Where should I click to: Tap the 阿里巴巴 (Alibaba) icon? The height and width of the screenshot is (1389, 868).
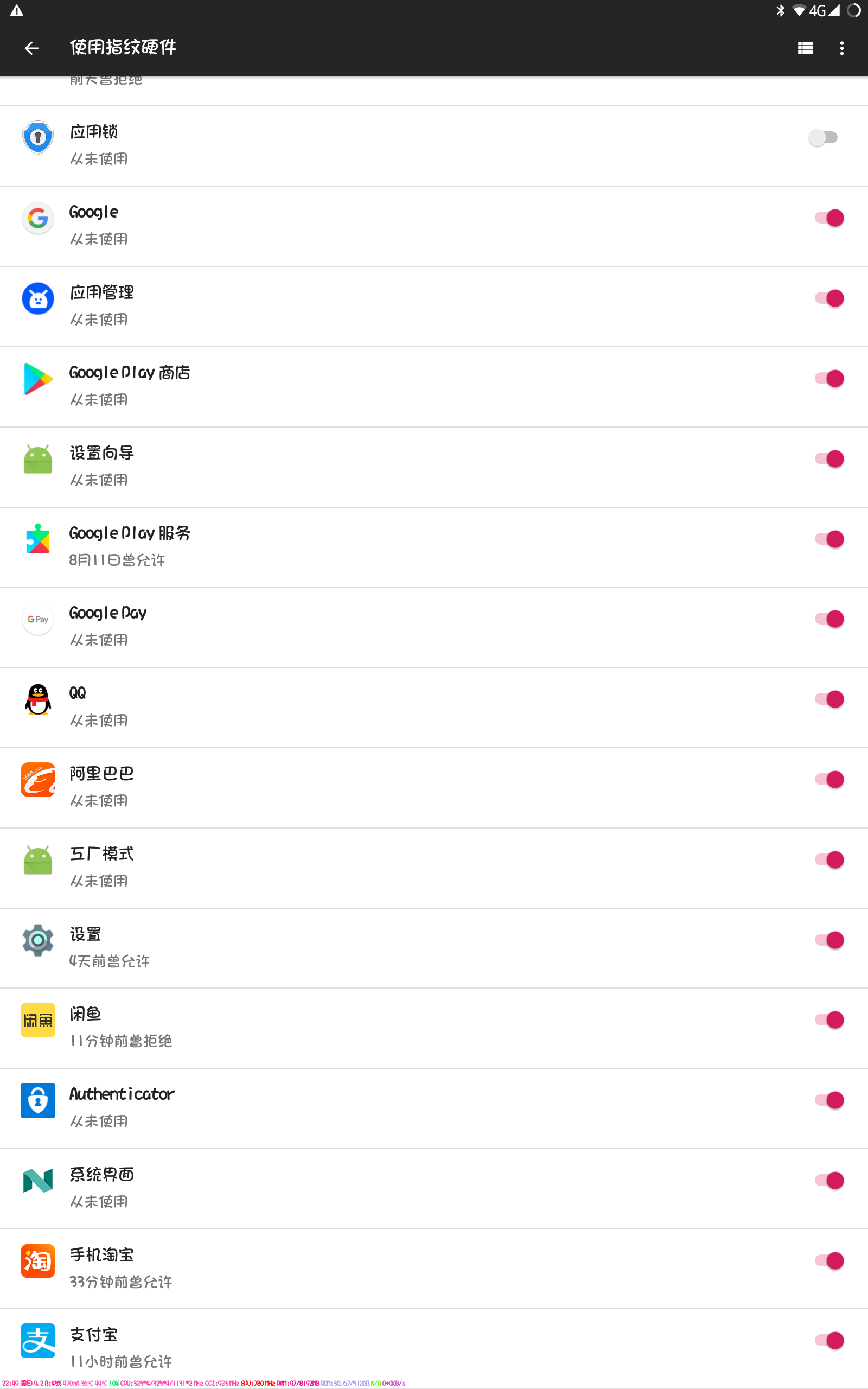37,780
